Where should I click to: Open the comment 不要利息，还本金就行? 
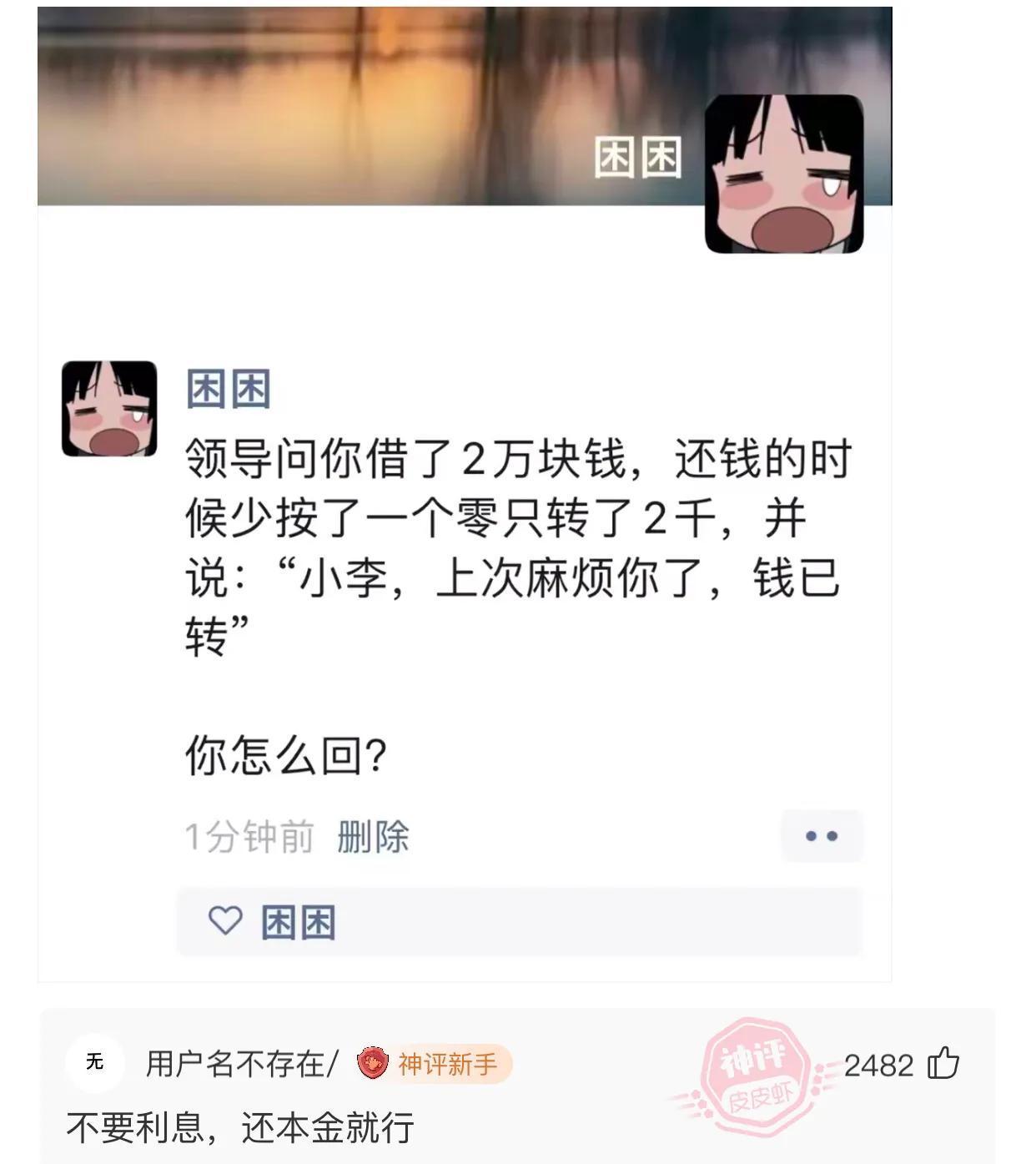[x=240, y=1127]
